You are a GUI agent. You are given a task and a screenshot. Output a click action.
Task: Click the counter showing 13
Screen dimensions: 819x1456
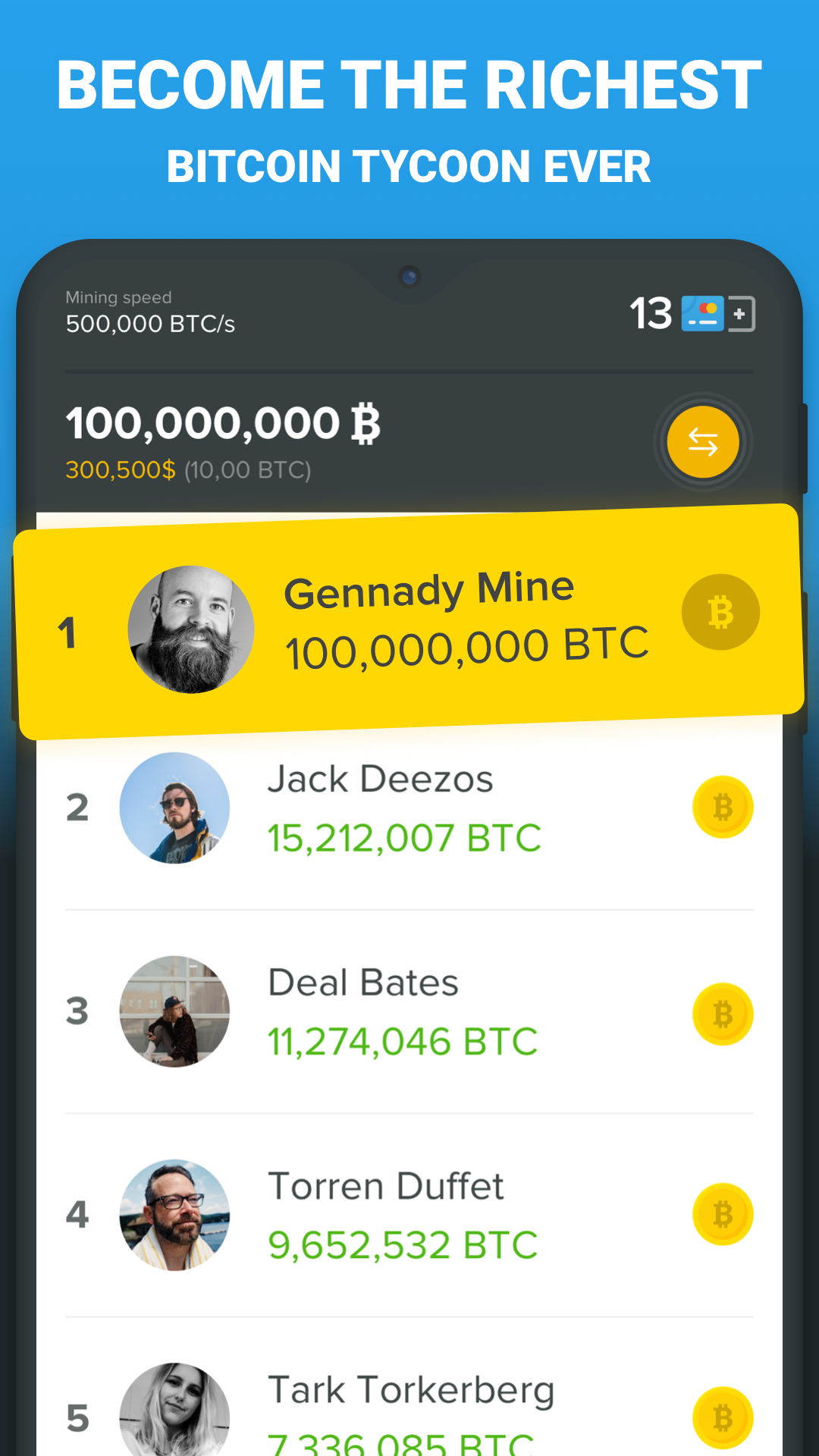click(651, 312)
